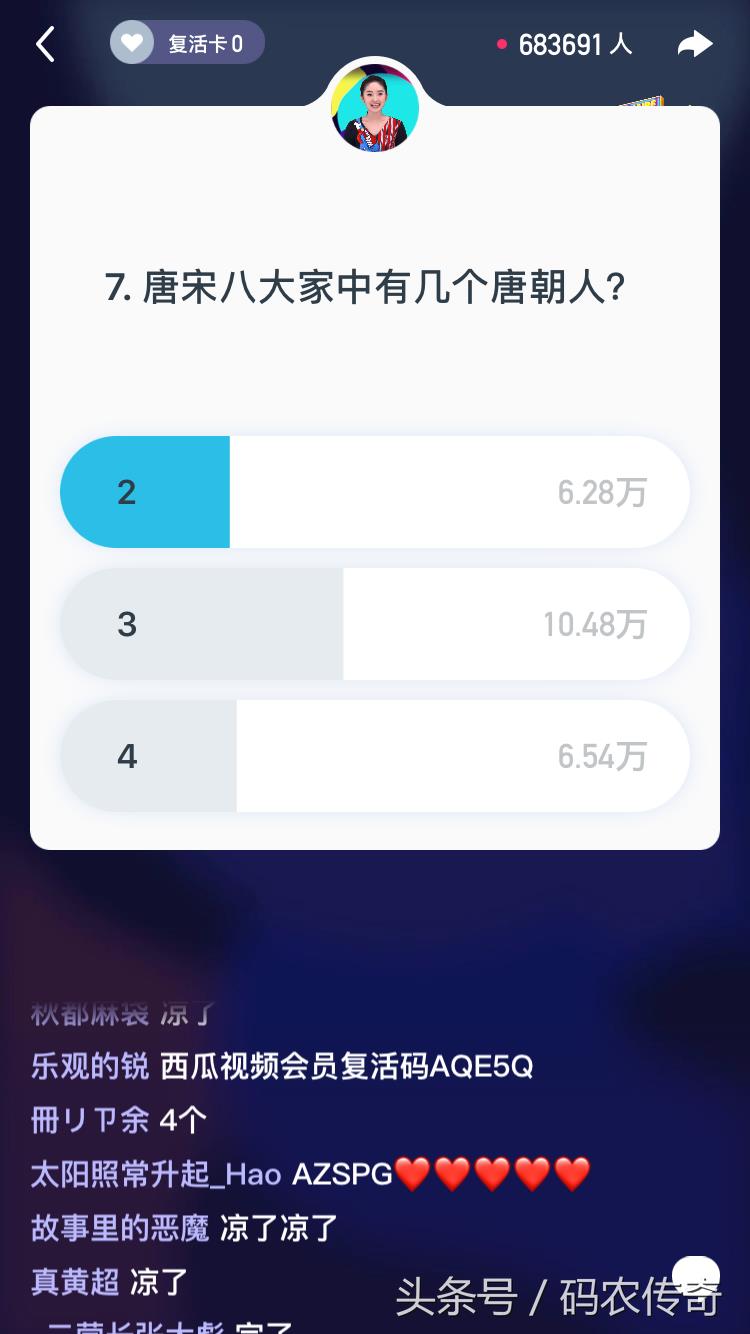Screen dimensions: 750x1334
Task: Select answer option 4
Action: click(x=375, y=756)
